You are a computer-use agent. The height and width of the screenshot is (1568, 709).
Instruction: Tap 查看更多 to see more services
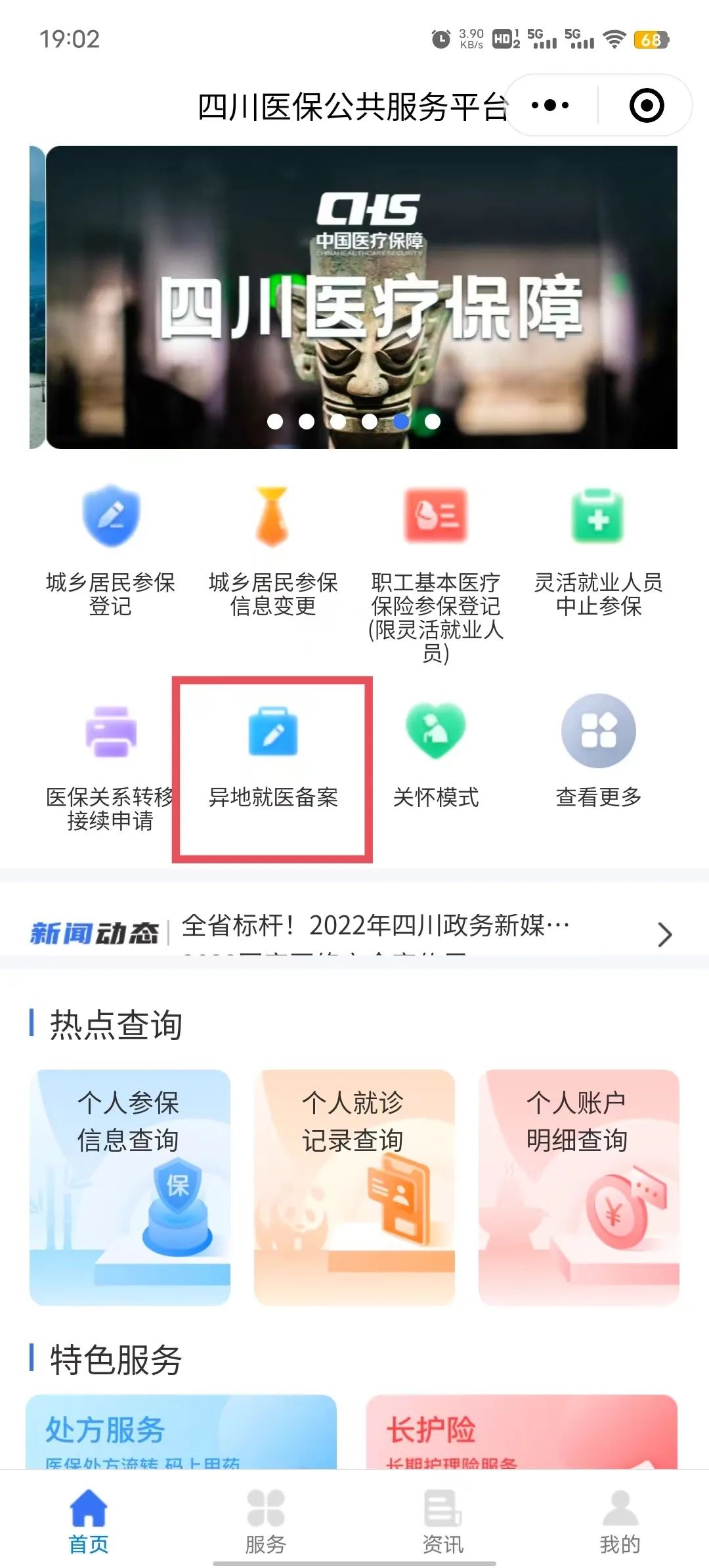click(598, 755)
